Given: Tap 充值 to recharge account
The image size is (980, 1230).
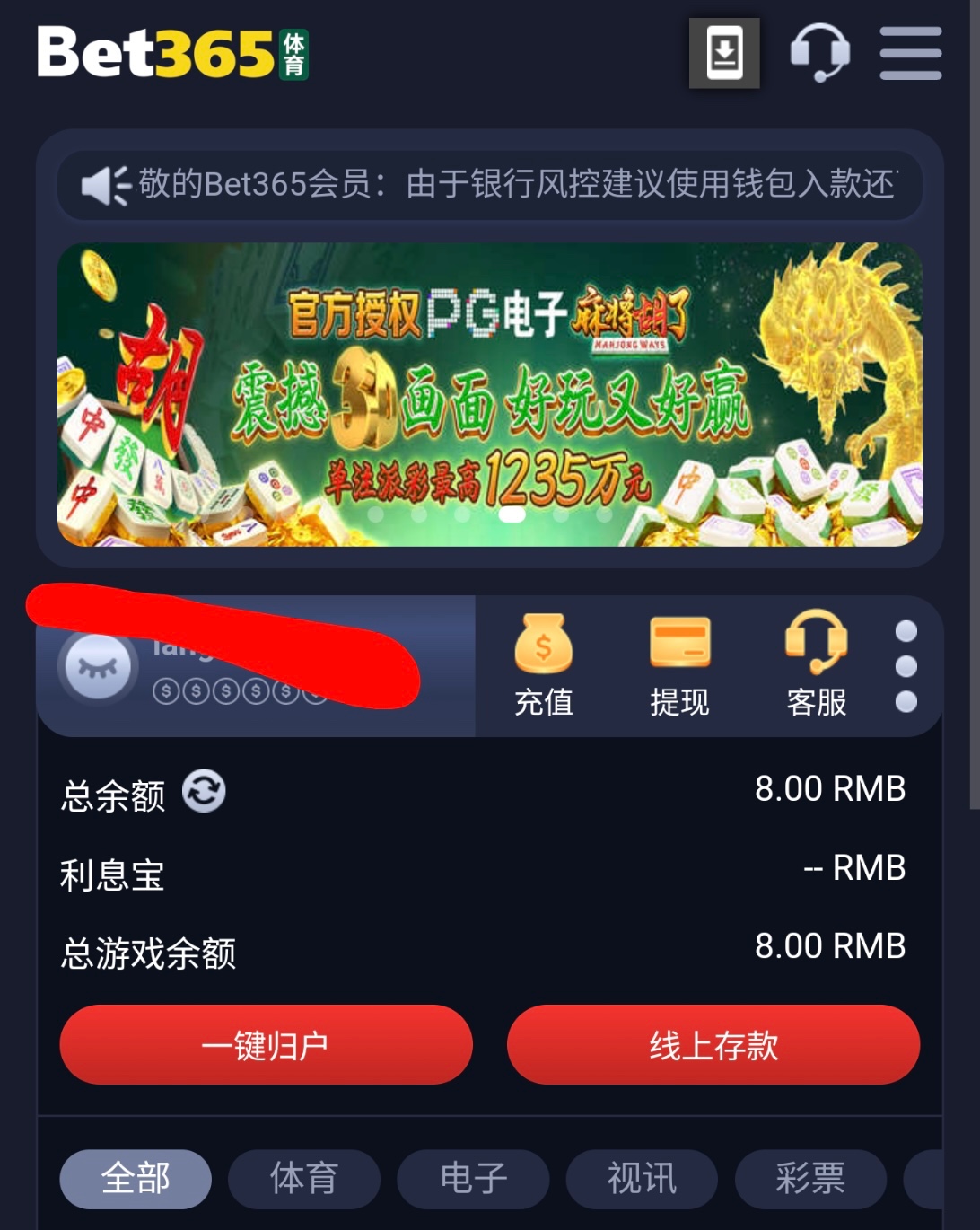Looking at the screenshot, I should (x=543, y=665).
